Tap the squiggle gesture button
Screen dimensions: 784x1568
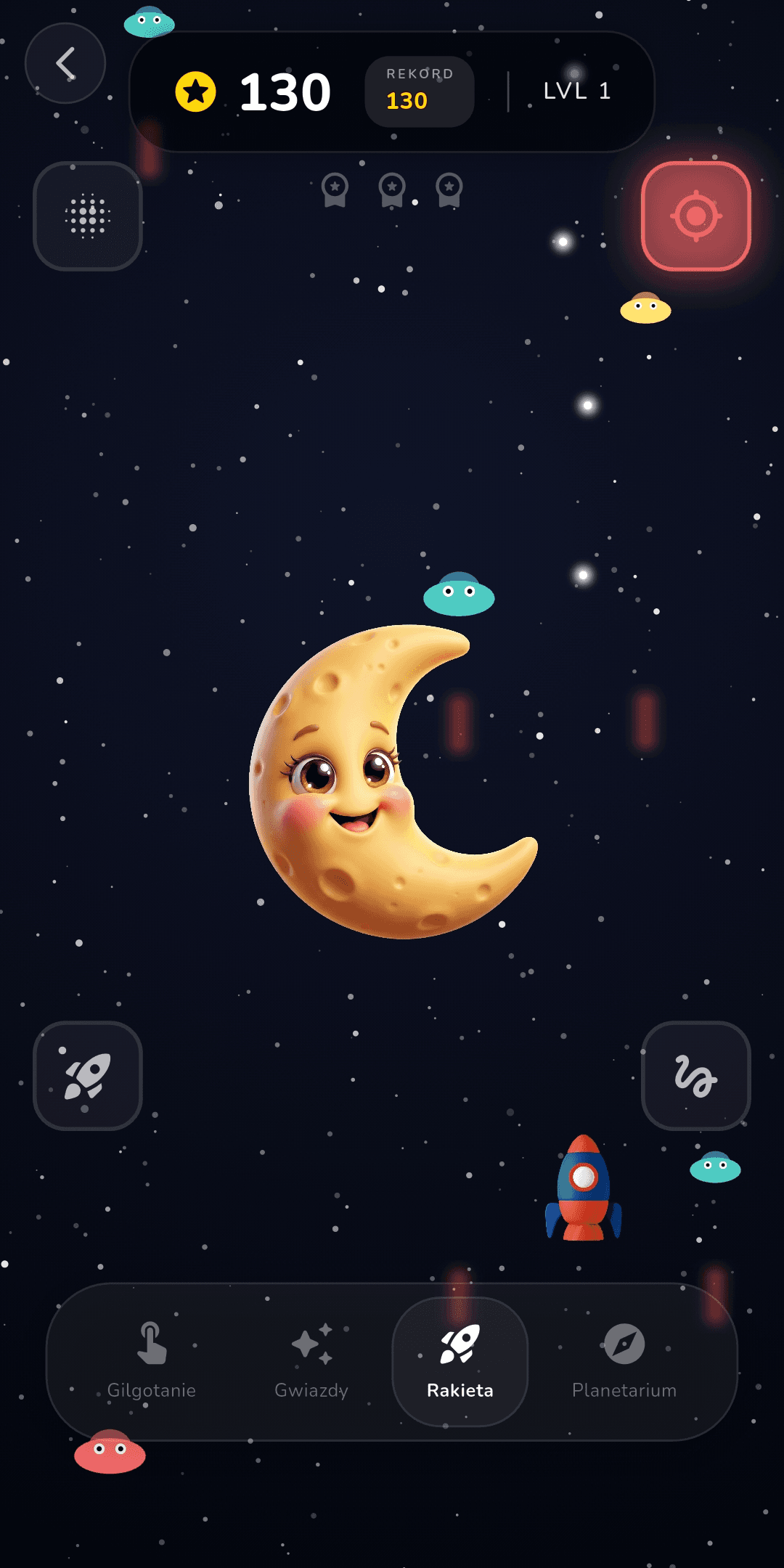[696, 1076]
